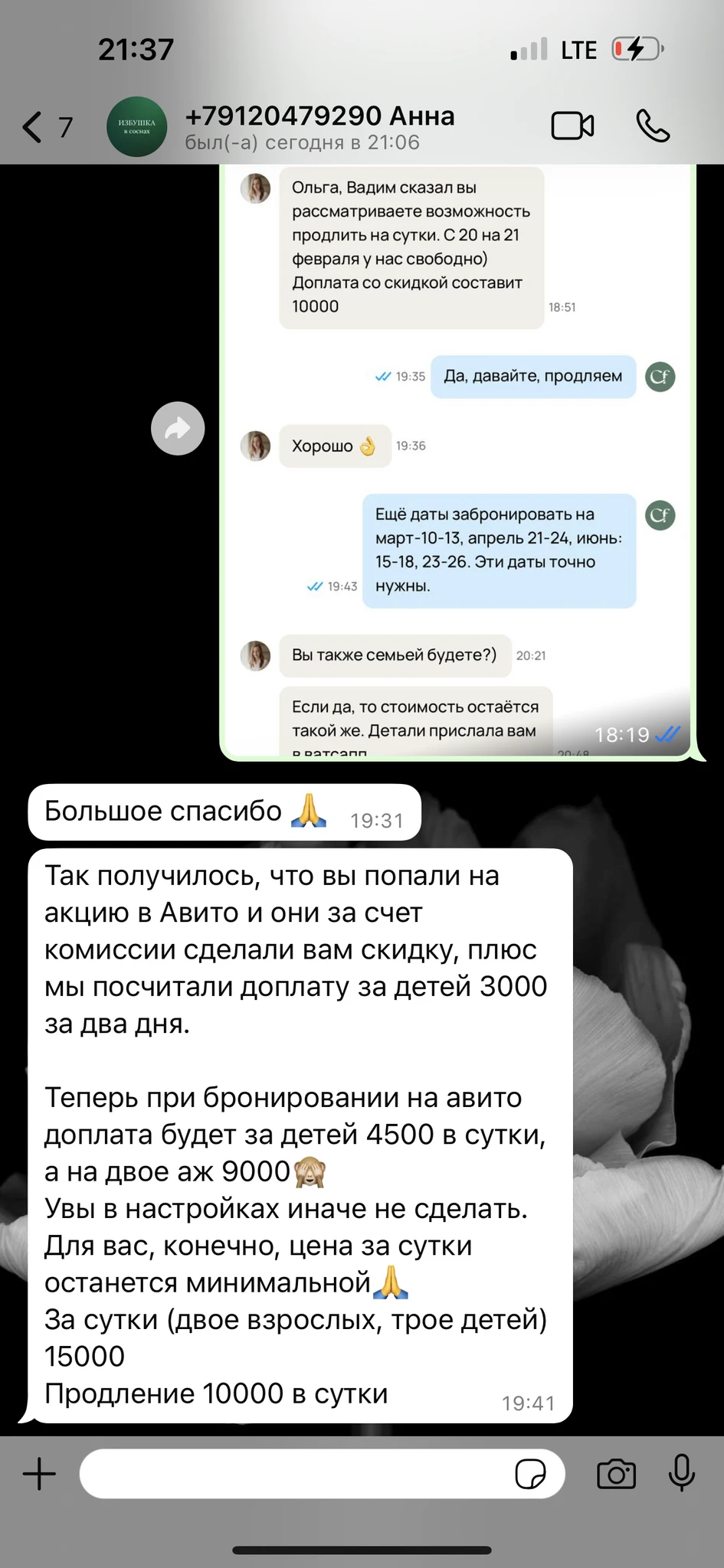Forward the shared screenshot image
Image resolution: width=724 pixels, height=1568 pixels.
(178, 429)
